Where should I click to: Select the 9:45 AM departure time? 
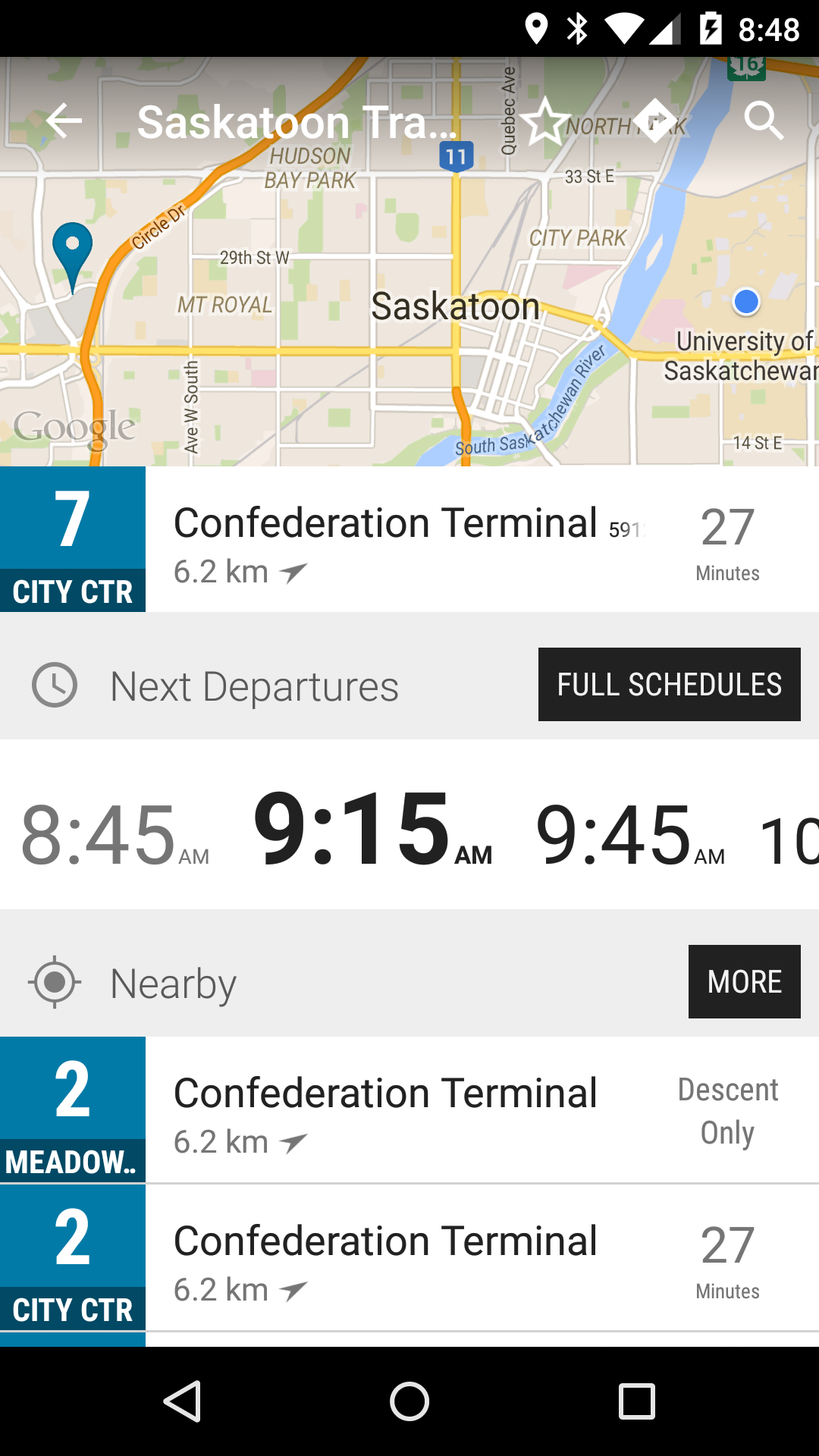630,835
